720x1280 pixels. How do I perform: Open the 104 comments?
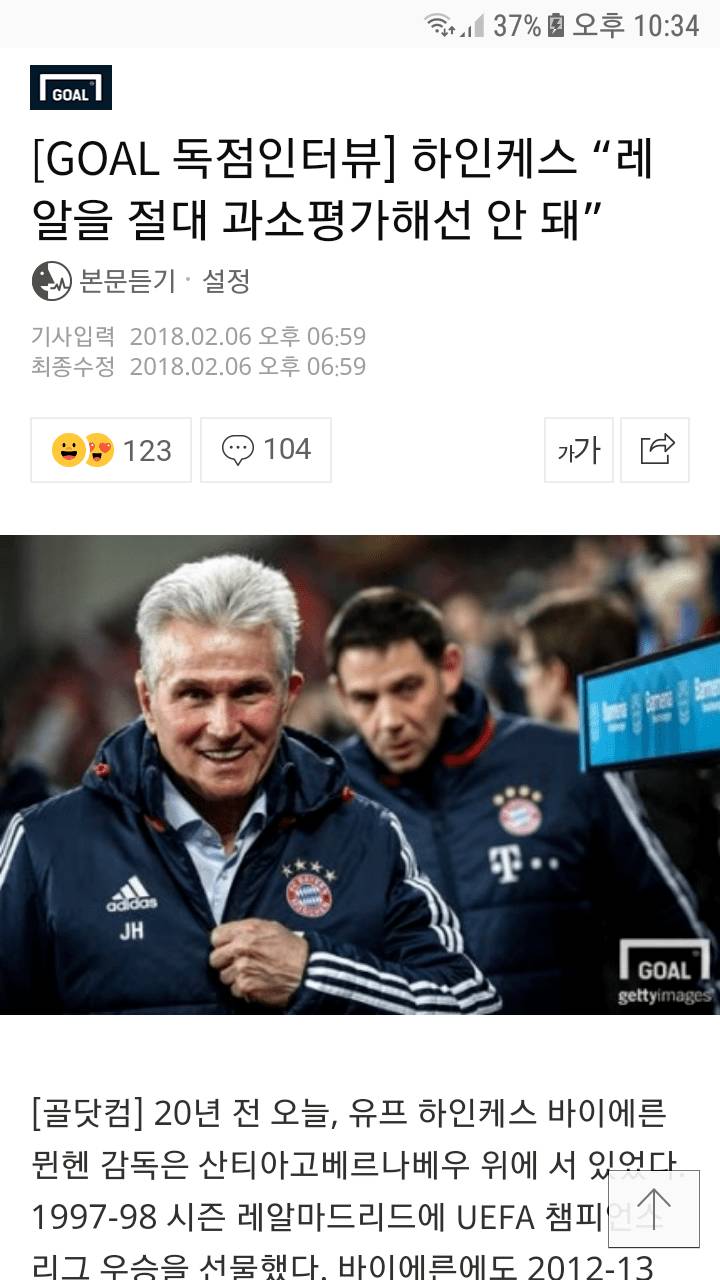tap(266, 451)
